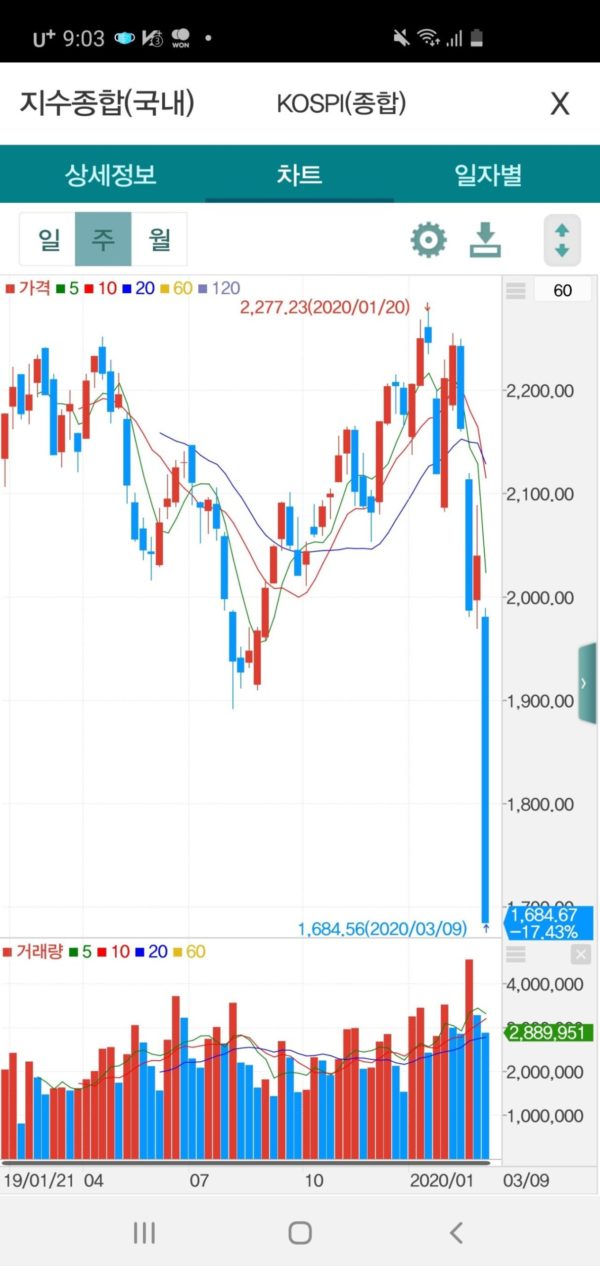The width and height of the screenshot is (600, 1266).
Task: Select the 차트 tab
Action: [299, 176]
